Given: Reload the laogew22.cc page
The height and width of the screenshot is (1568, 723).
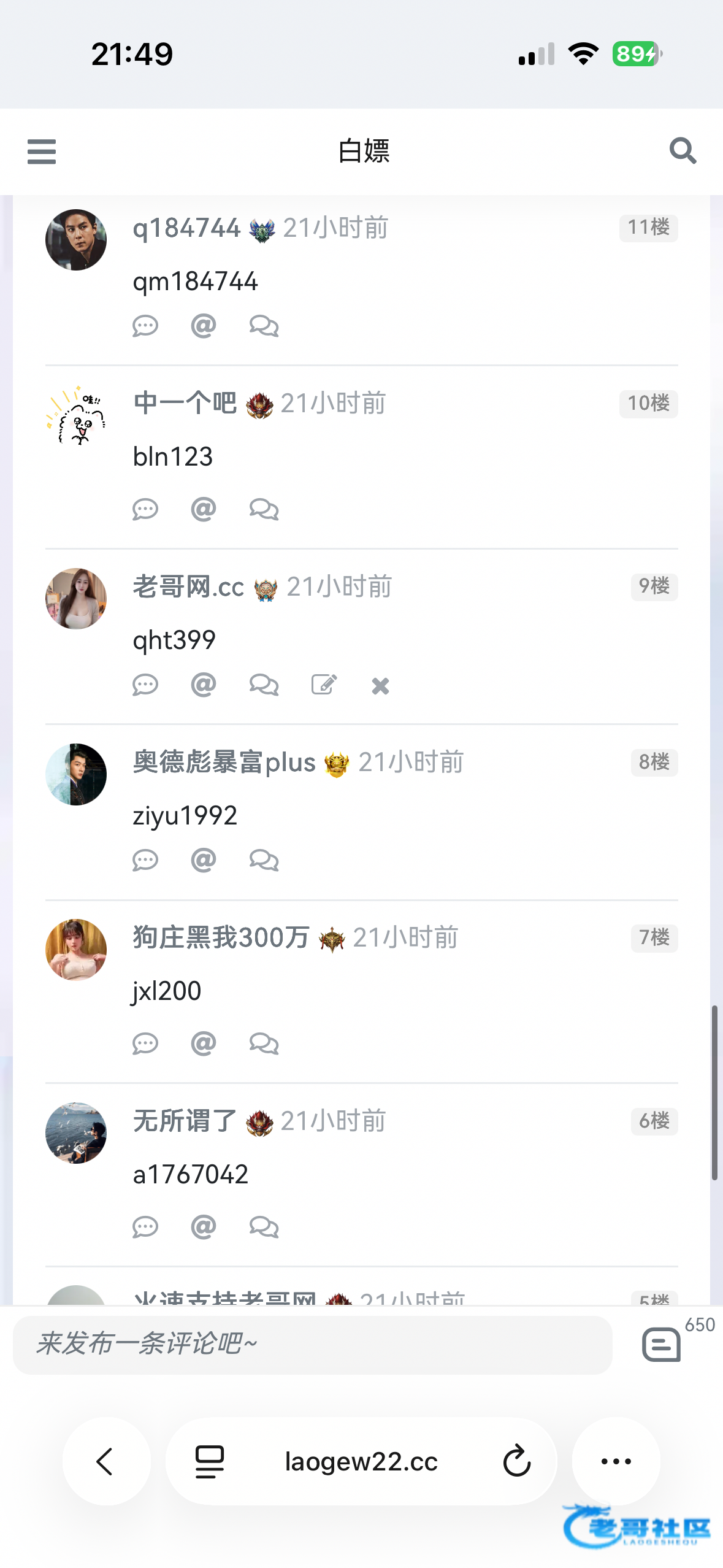Looking at the screenshot, I should click(516, 1461).
